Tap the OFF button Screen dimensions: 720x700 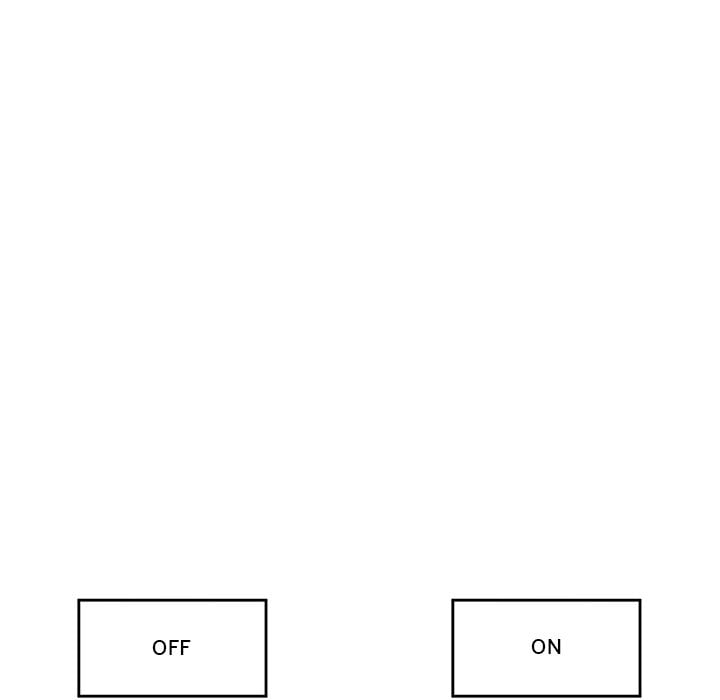click(172, 648)
